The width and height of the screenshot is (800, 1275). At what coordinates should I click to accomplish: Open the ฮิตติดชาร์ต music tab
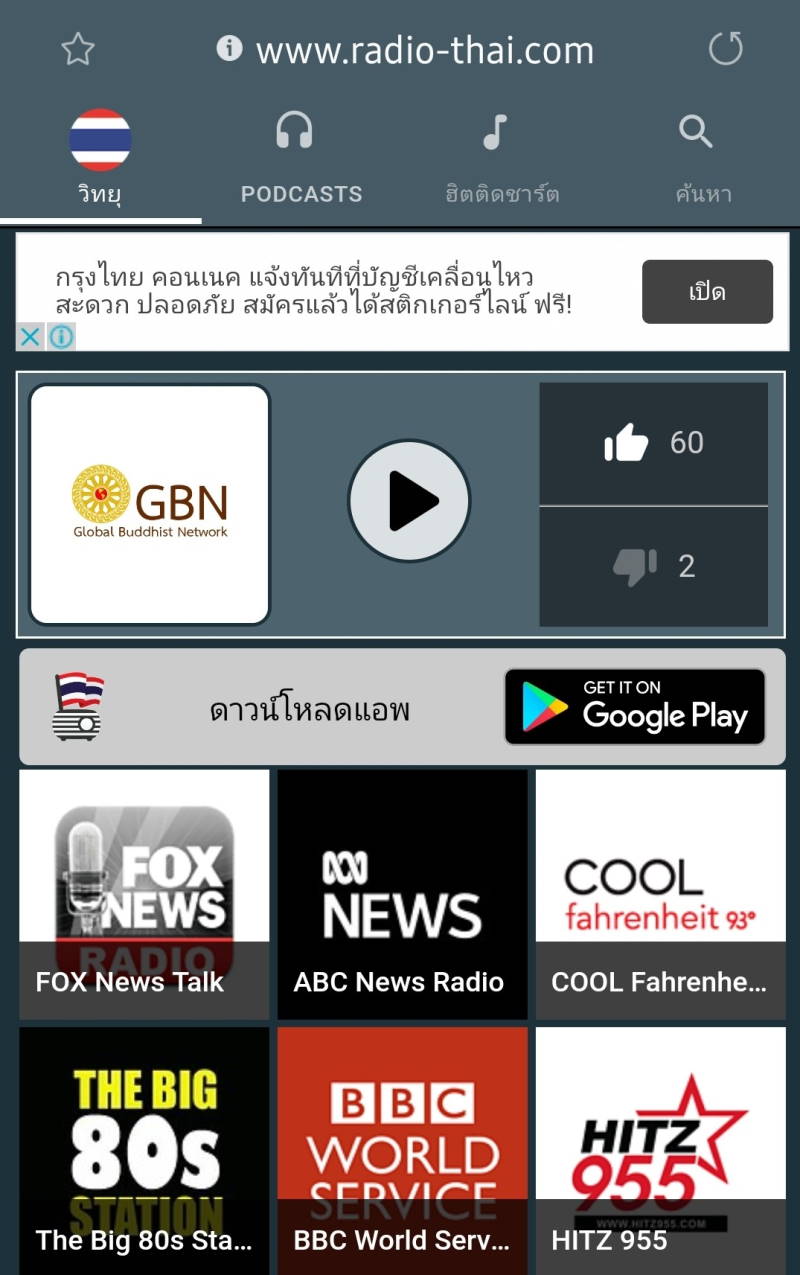(501, 160)
